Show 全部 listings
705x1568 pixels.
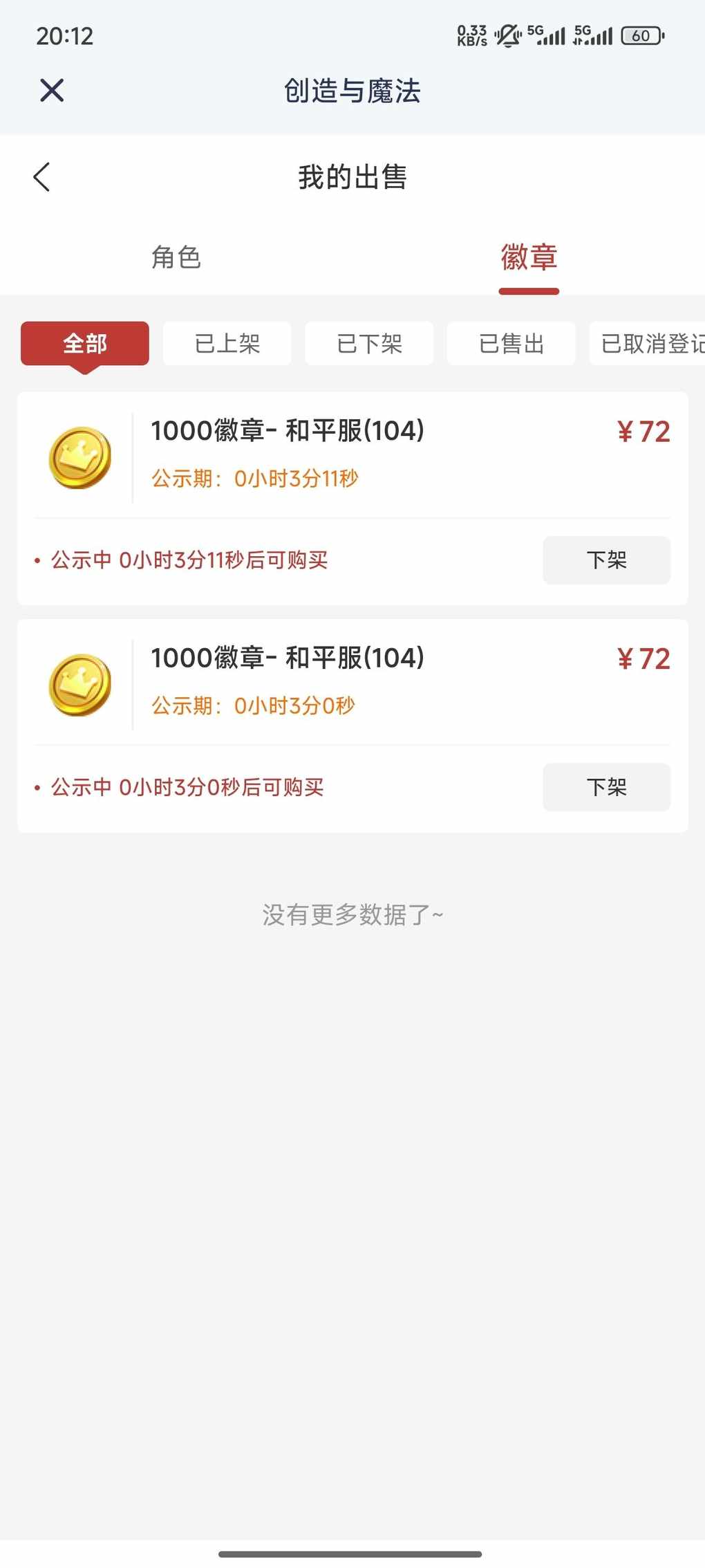click(85, 343)
